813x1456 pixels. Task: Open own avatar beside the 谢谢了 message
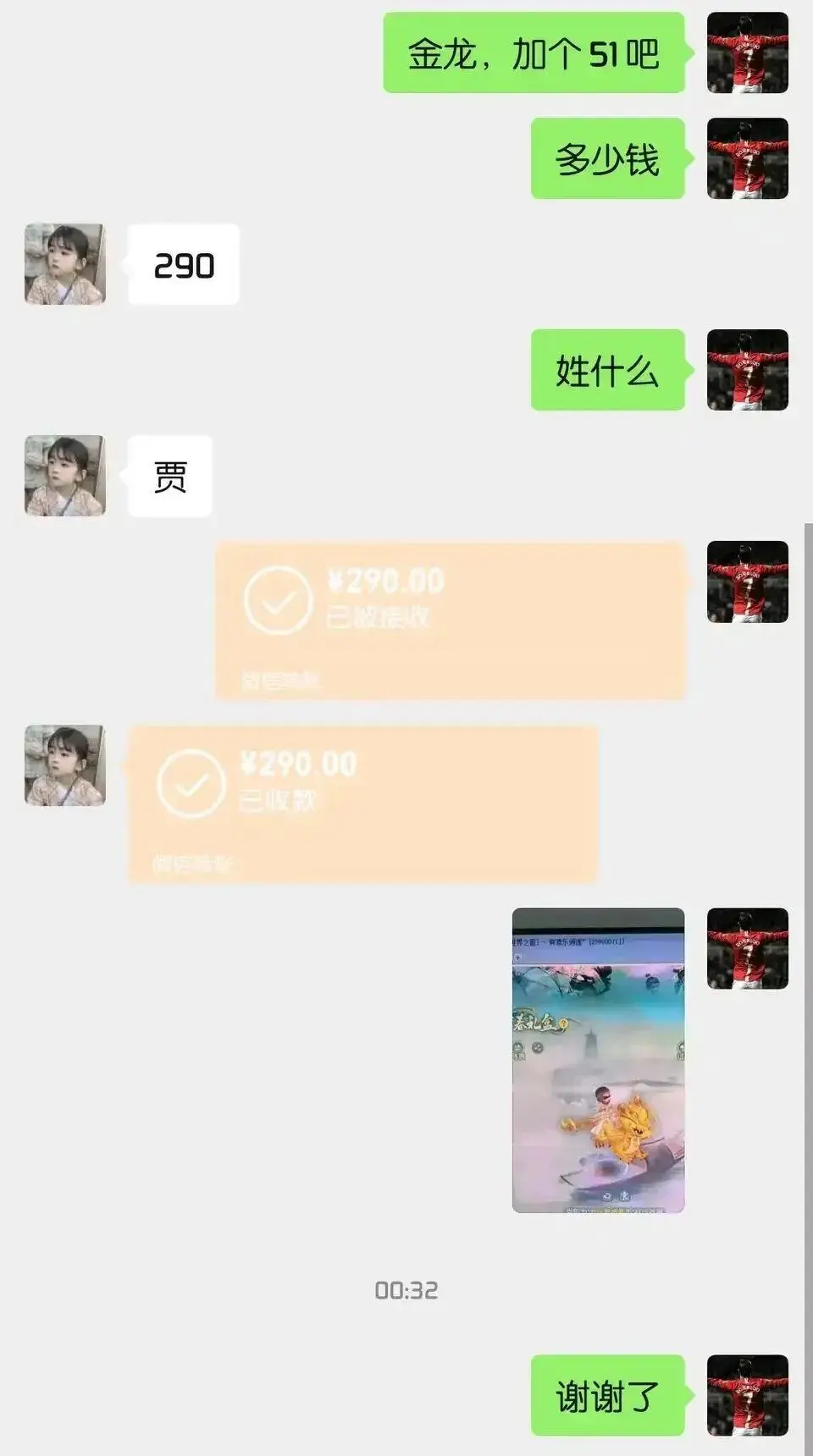click(747, 1395)
